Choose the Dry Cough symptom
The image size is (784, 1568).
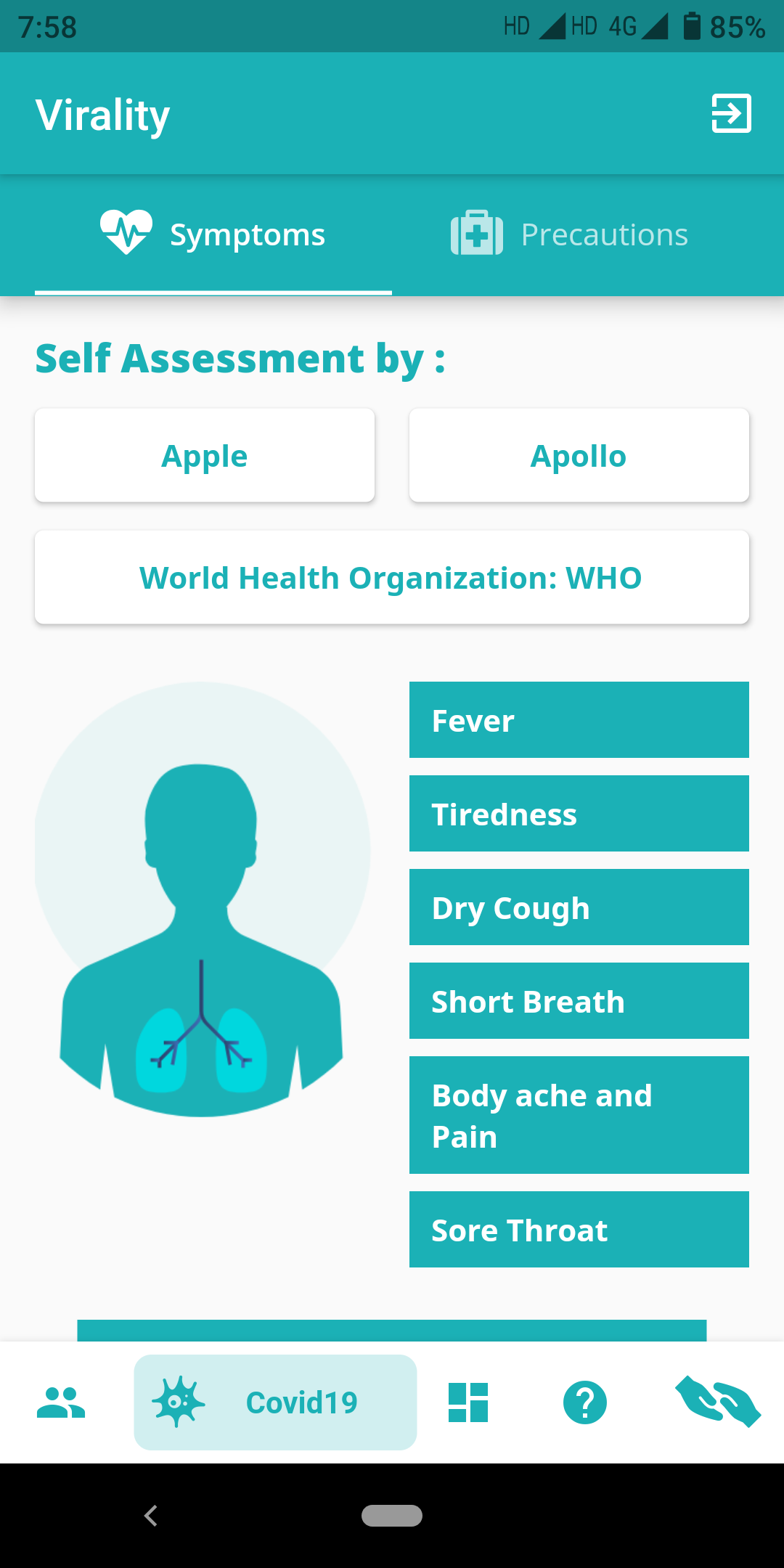pos(579,907)
